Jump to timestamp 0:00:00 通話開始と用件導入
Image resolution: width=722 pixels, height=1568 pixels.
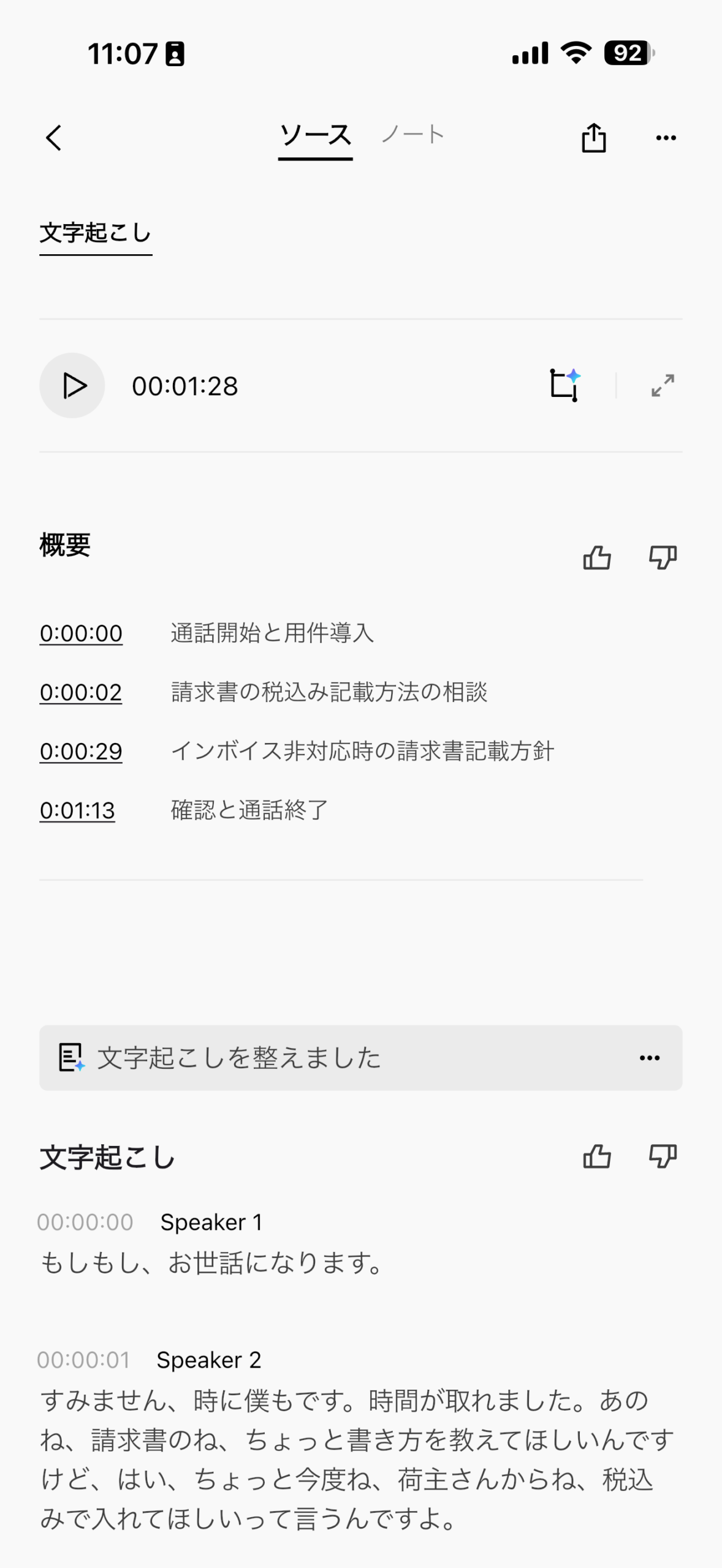tap(81, 633)
